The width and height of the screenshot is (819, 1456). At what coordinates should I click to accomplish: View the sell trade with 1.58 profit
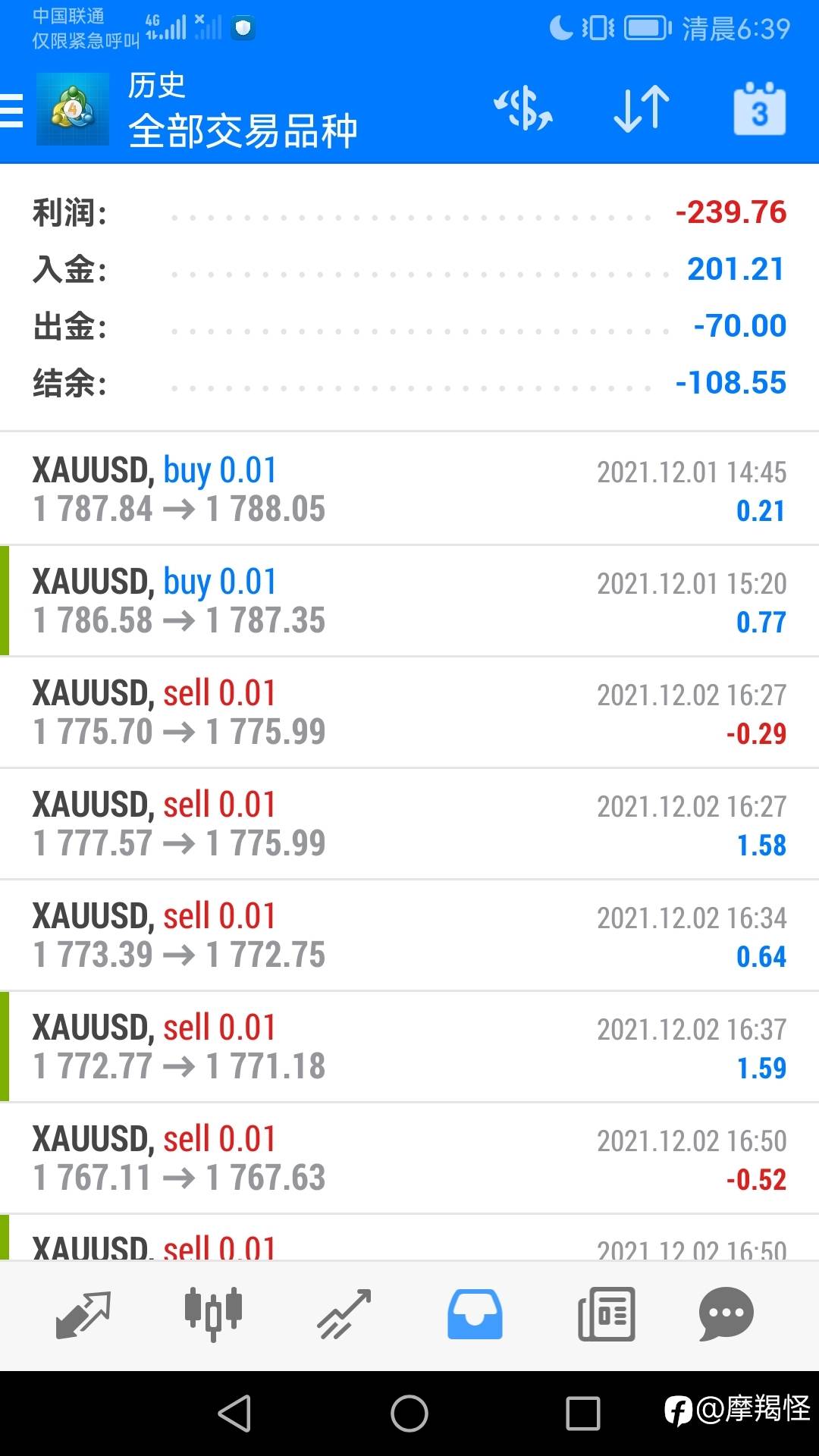click(409, 824)
